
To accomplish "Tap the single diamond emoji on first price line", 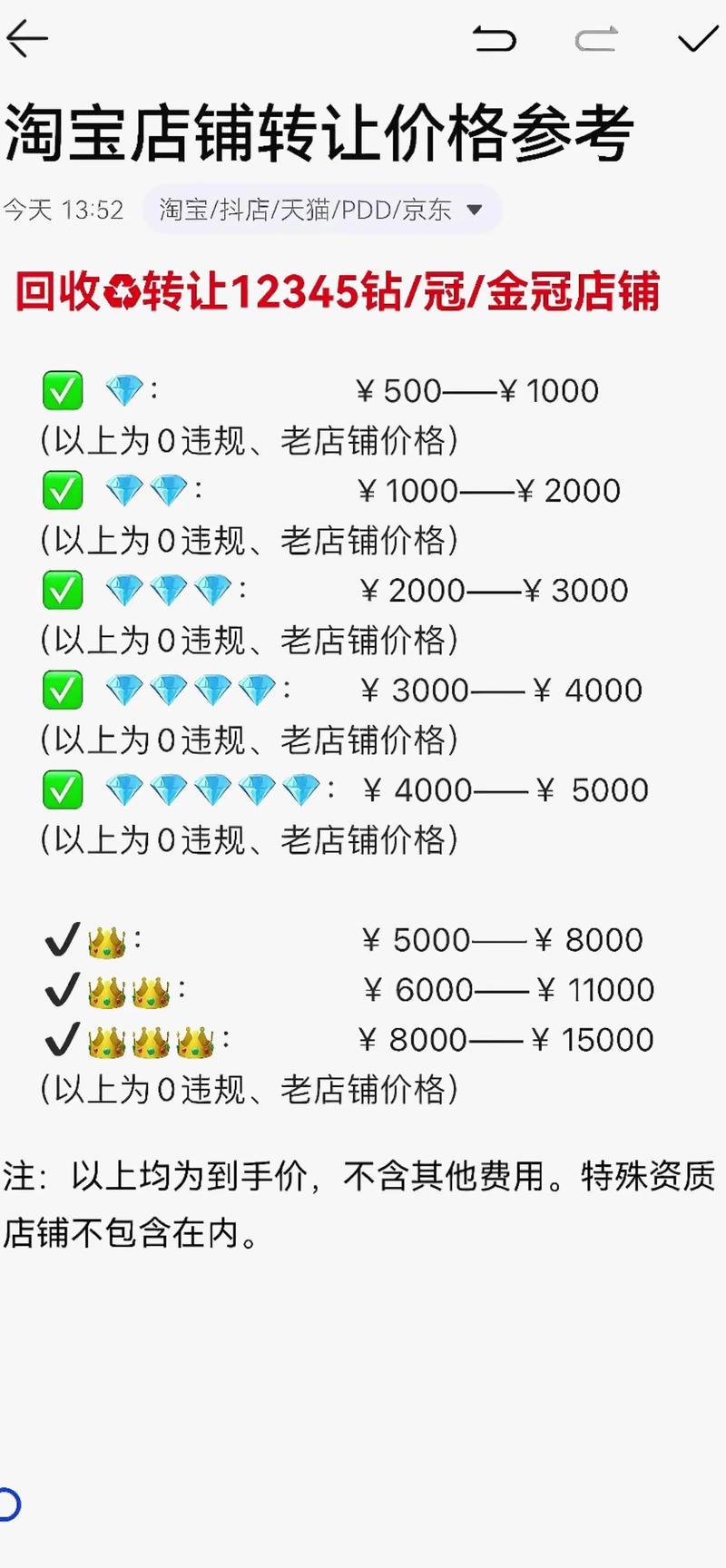I will pyautogui.click(x=124, y=390).
